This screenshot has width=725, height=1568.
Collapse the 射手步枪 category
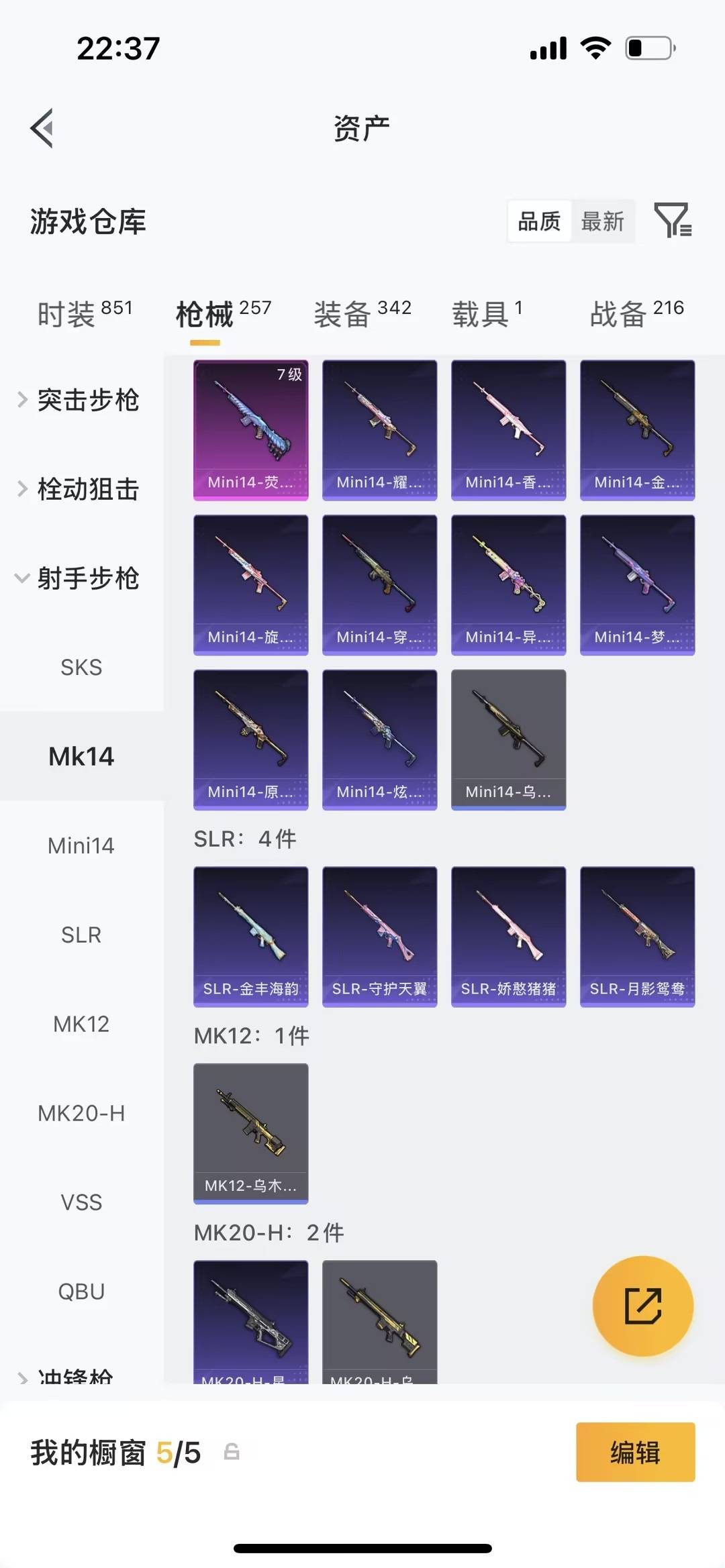point(88,579)
